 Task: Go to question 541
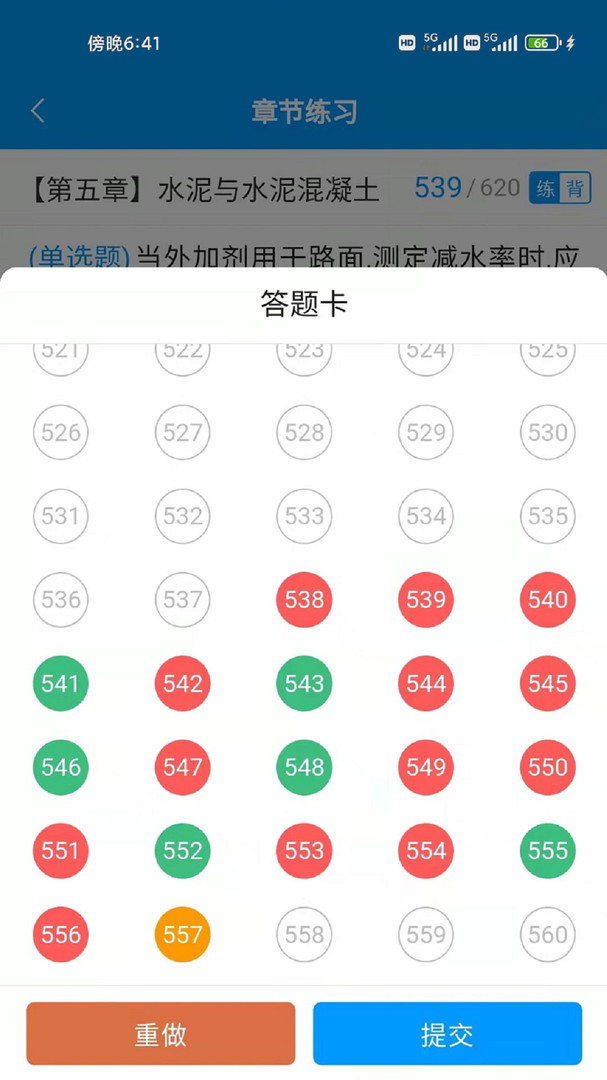click(x=61, y=684)
